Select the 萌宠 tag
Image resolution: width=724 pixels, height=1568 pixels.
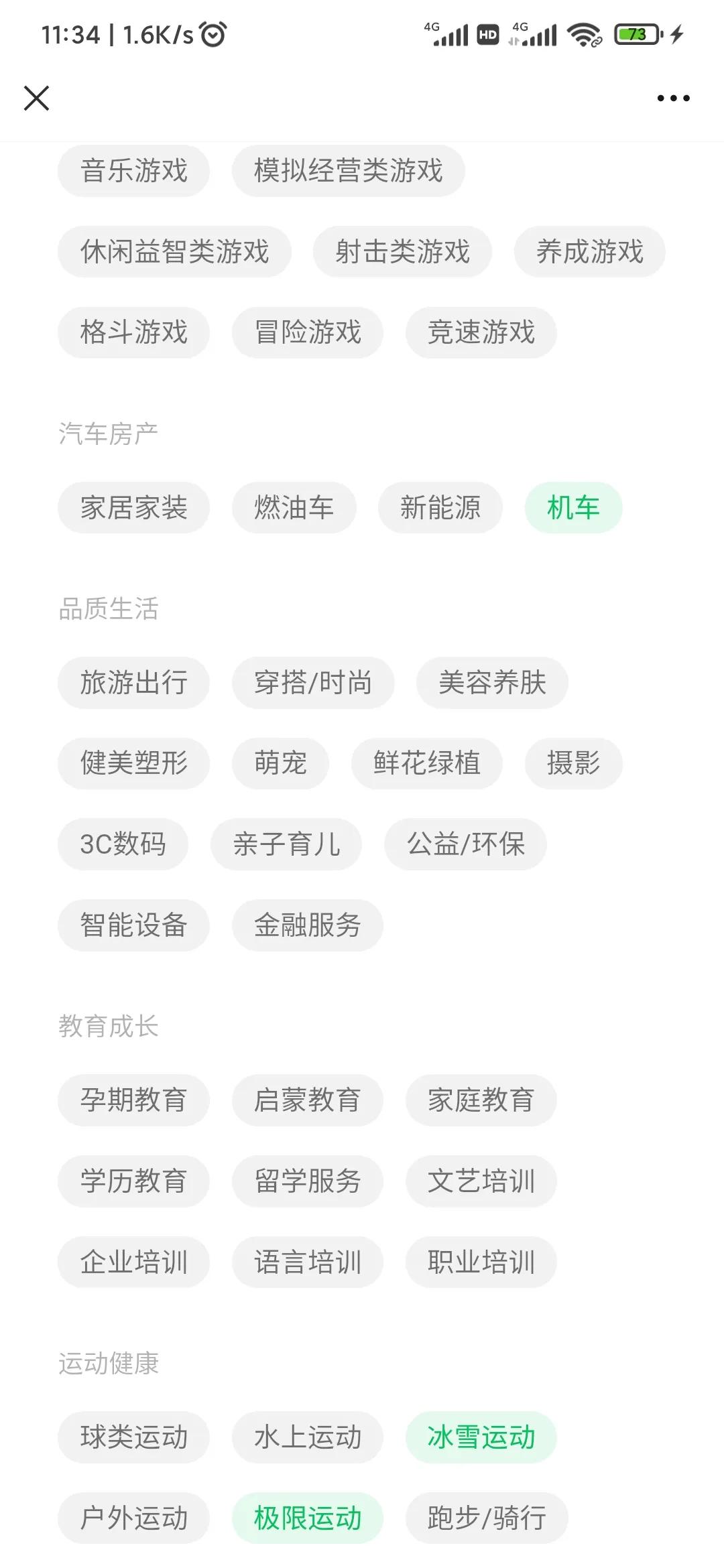click(x=280, y=763)
